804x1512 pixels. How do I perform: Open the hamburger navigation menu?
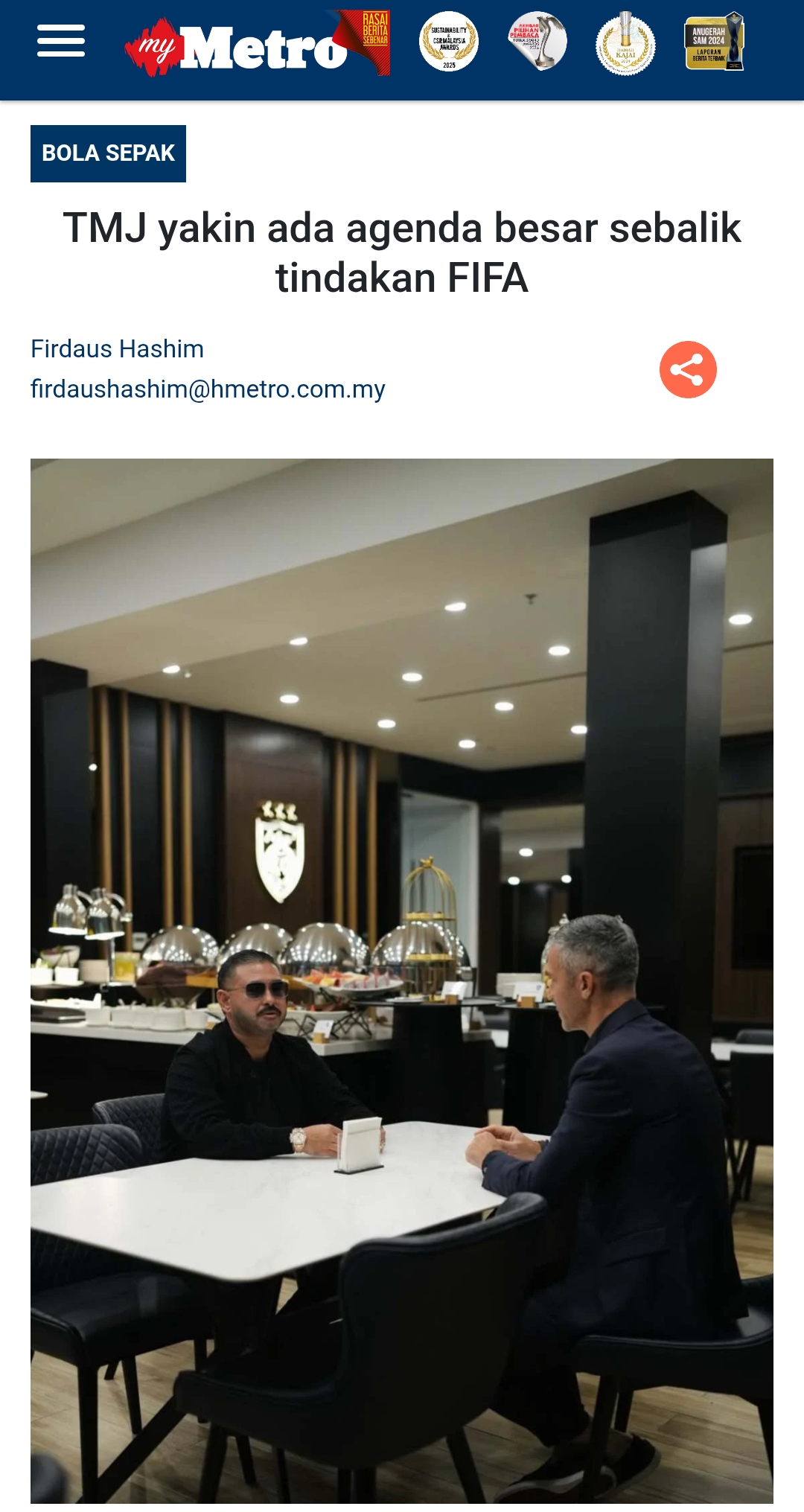61,41
